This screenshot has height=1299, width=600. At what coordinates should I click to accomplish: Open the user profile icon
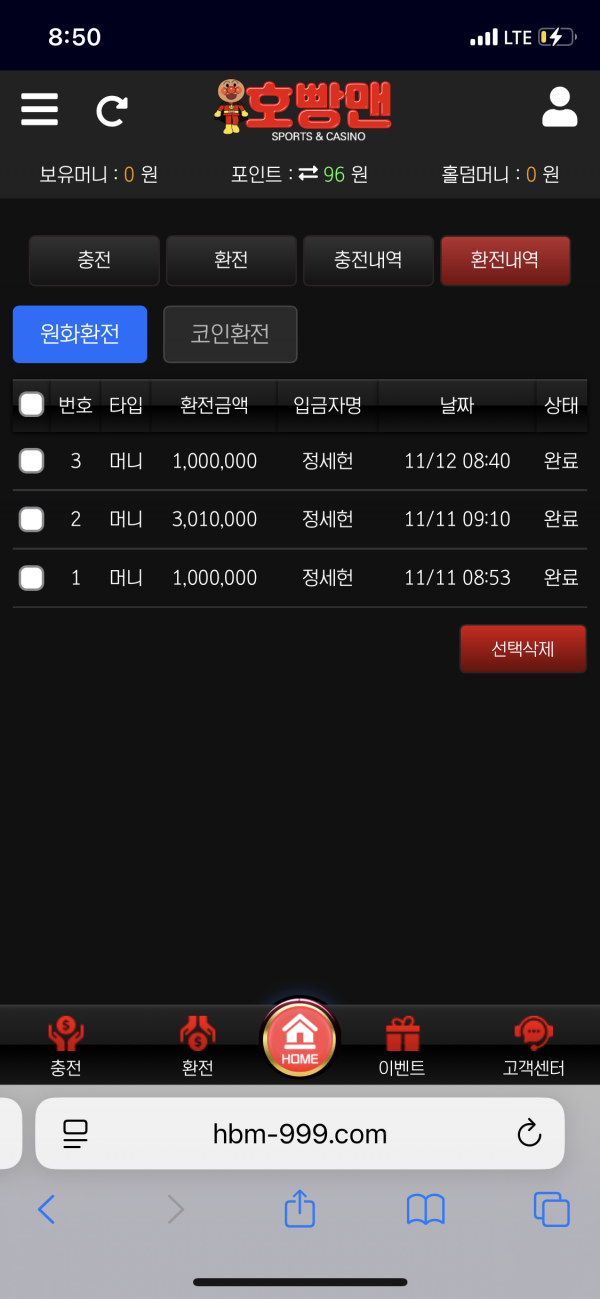pyautogui.click(x=559, y=108)
